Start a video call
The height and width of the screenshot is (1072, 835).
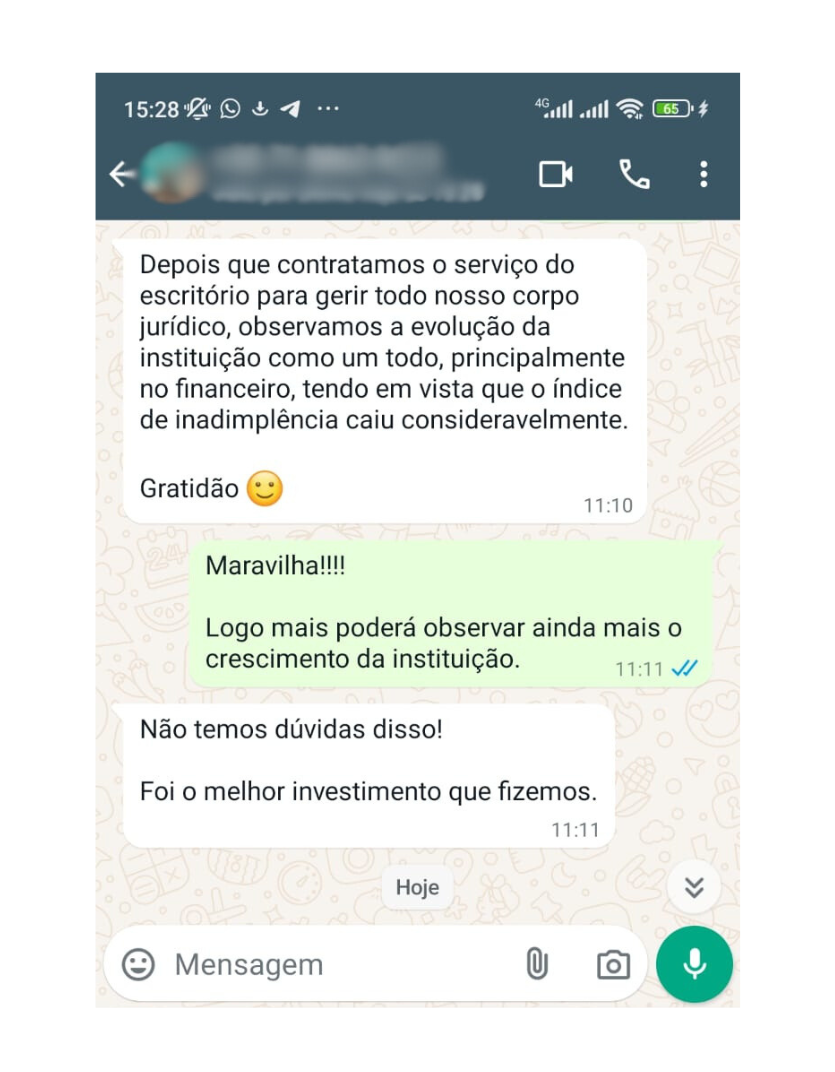[556, 175]
